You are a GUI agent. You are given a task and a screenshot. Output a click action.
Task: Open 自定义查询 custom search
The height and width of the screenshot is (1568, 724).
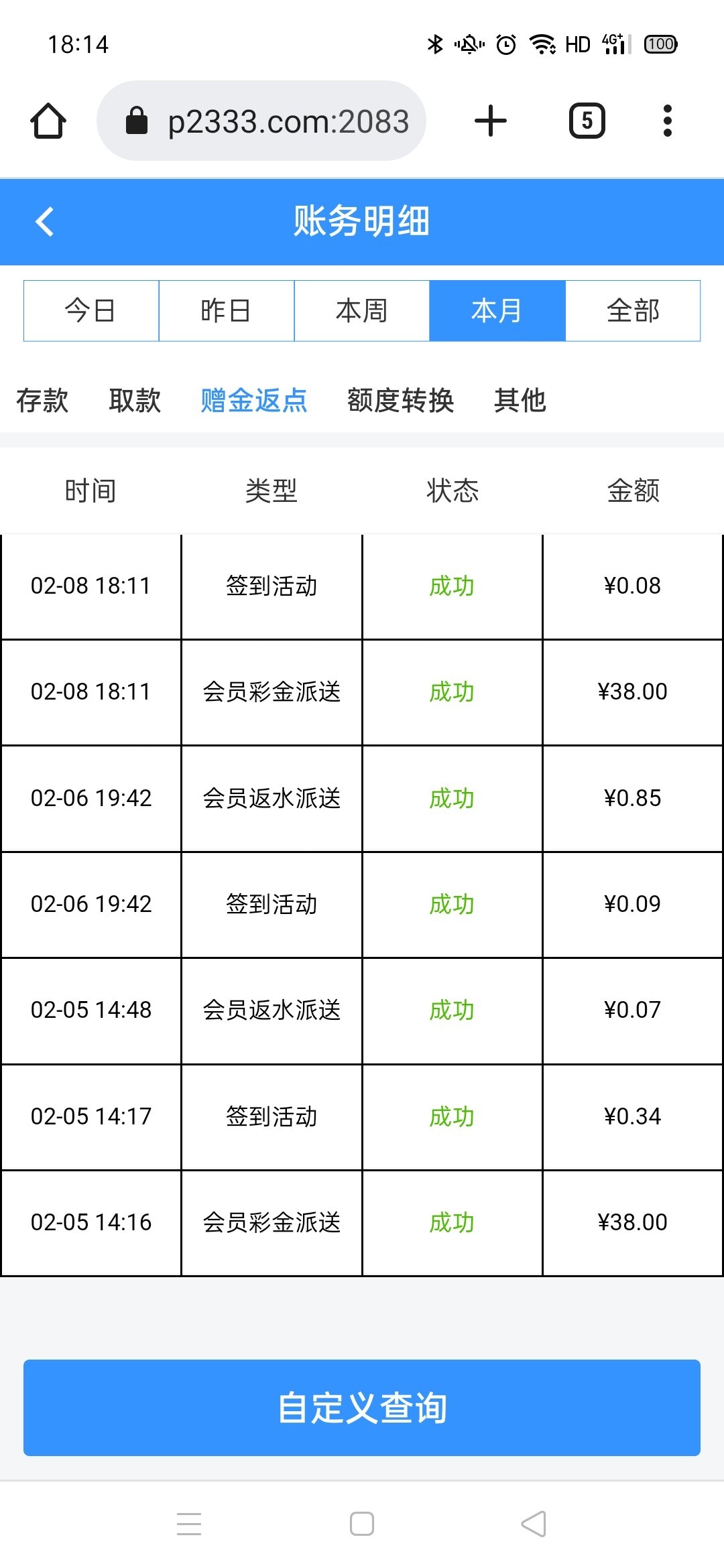[362, 1408]
